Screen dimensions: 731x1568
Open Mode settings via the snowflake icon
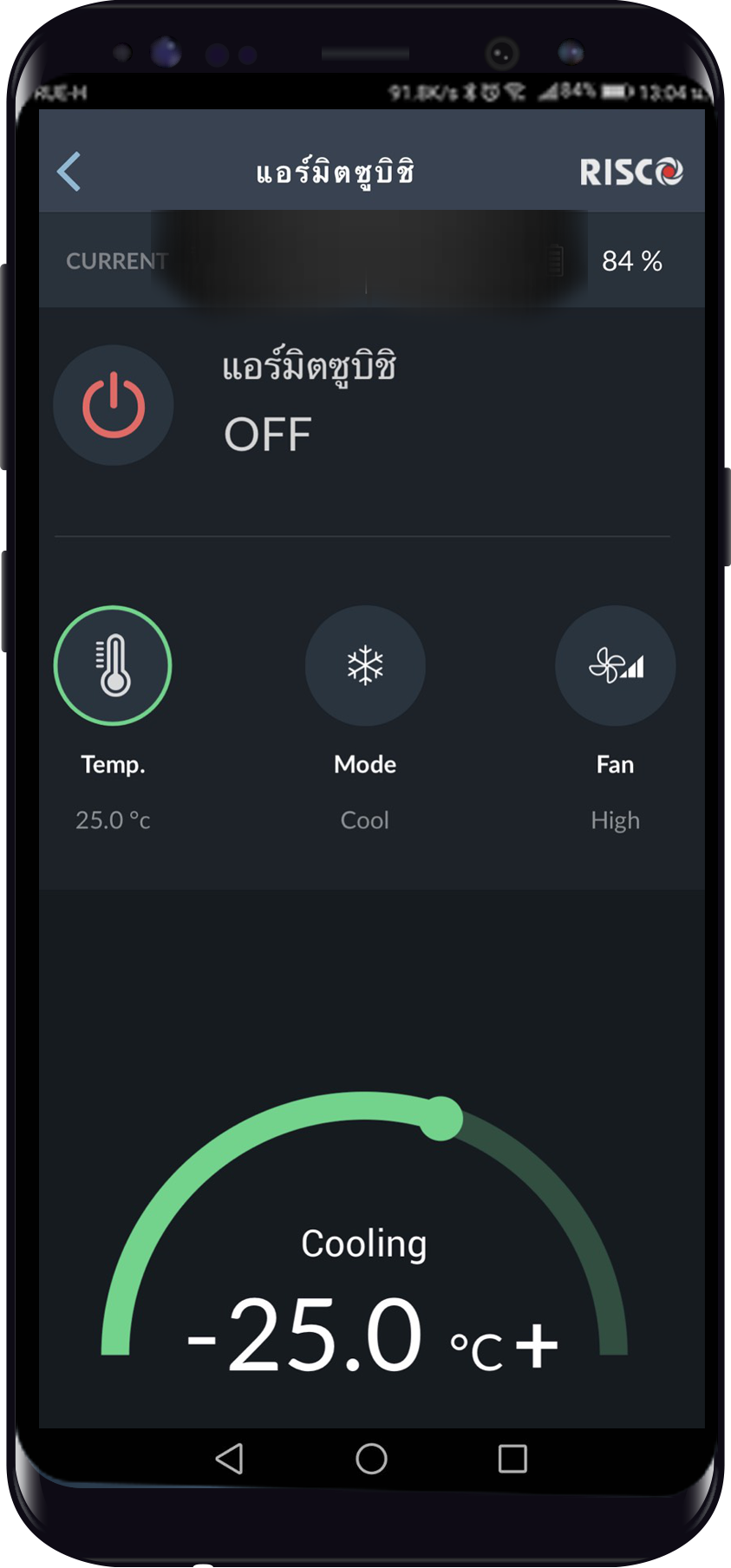click(x=365, y=664)
